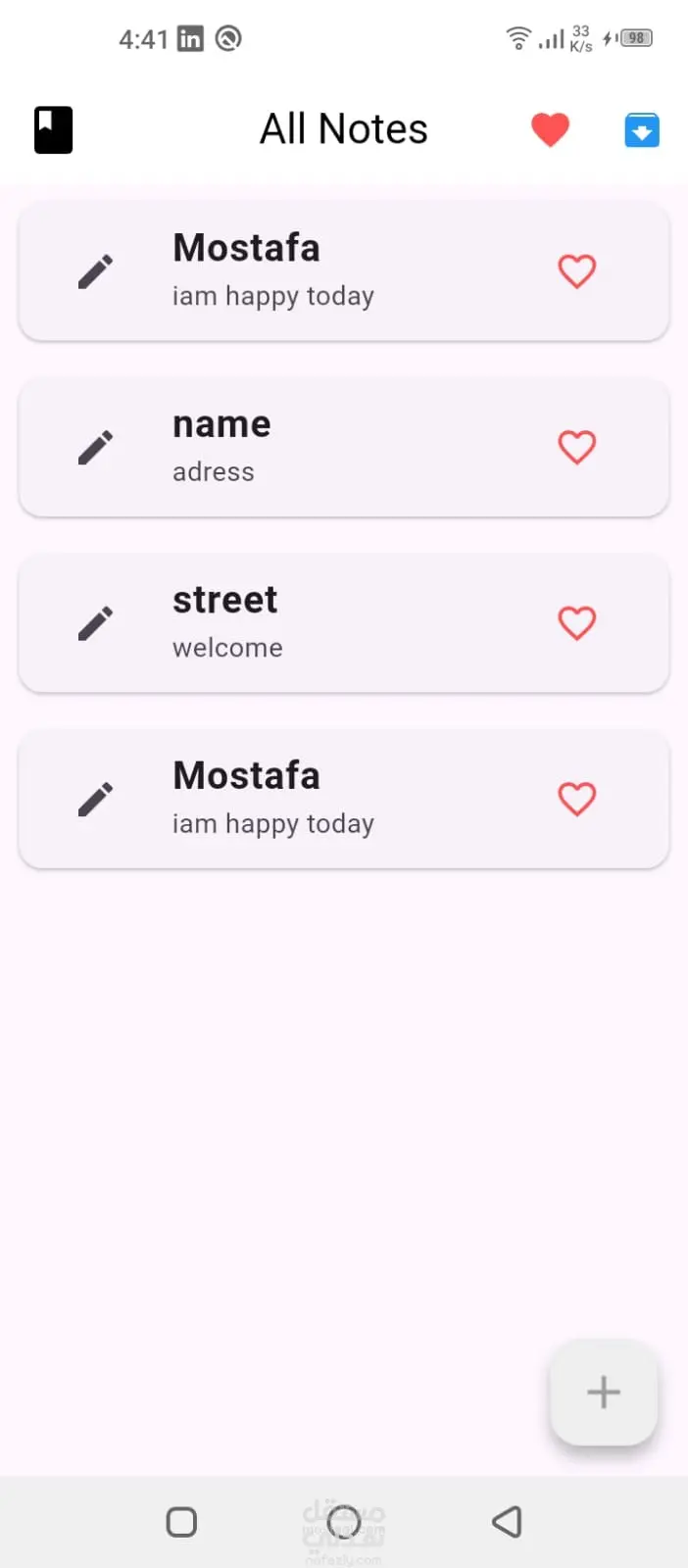Edit the street note with the pencil

point(95,623)
